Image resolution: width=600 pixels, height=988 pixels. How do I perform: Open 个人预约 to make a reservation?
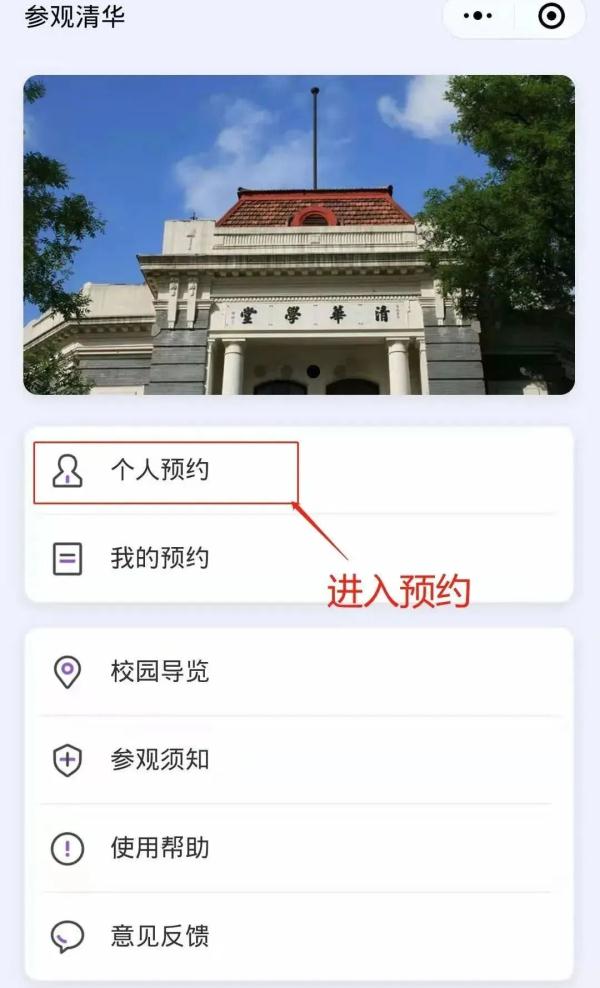[160, 471]
